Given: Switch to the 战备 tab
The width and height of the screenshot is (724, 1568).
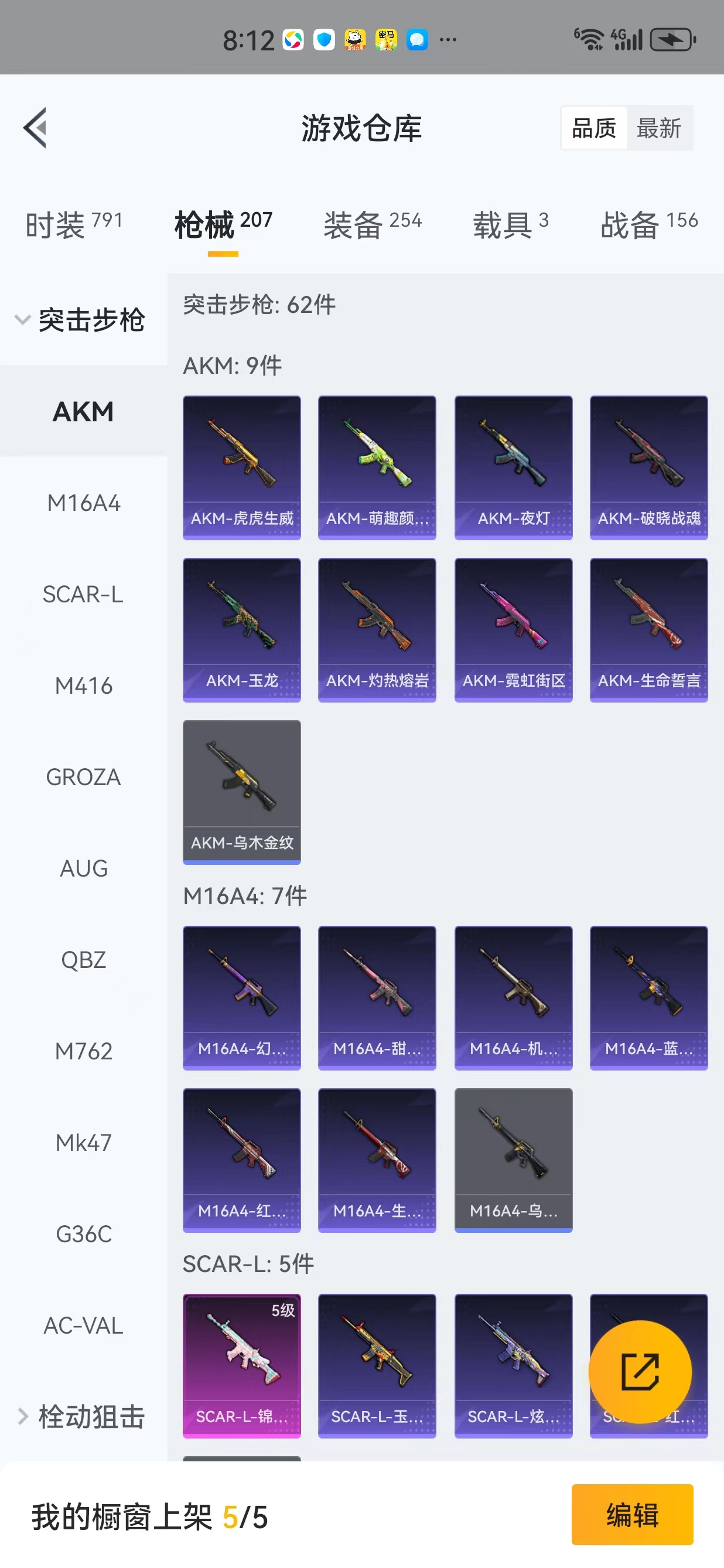Looking at the screenshot, I should click(649, 224).
